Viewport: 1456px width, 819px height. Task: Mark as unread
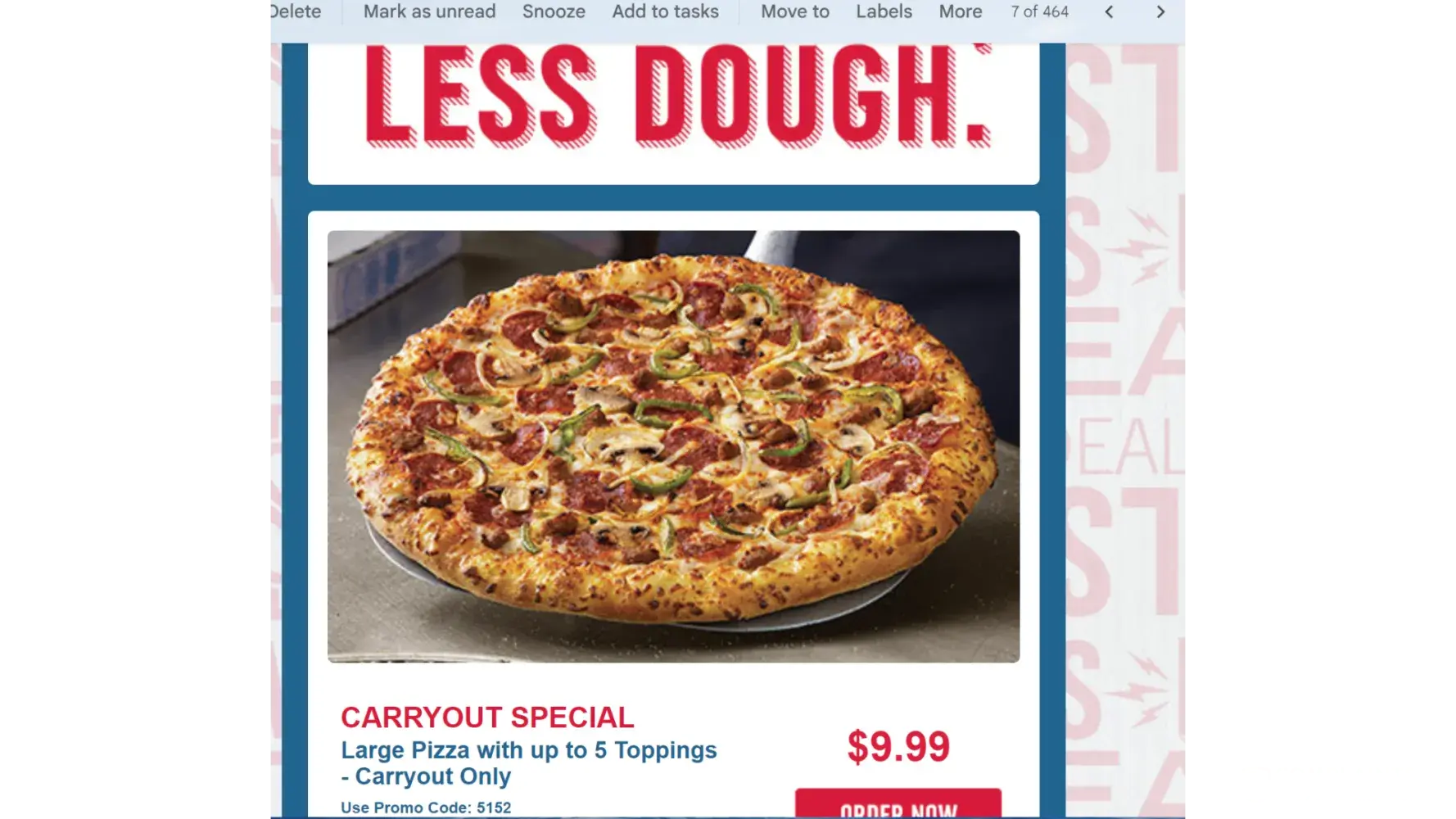point(429,11)
